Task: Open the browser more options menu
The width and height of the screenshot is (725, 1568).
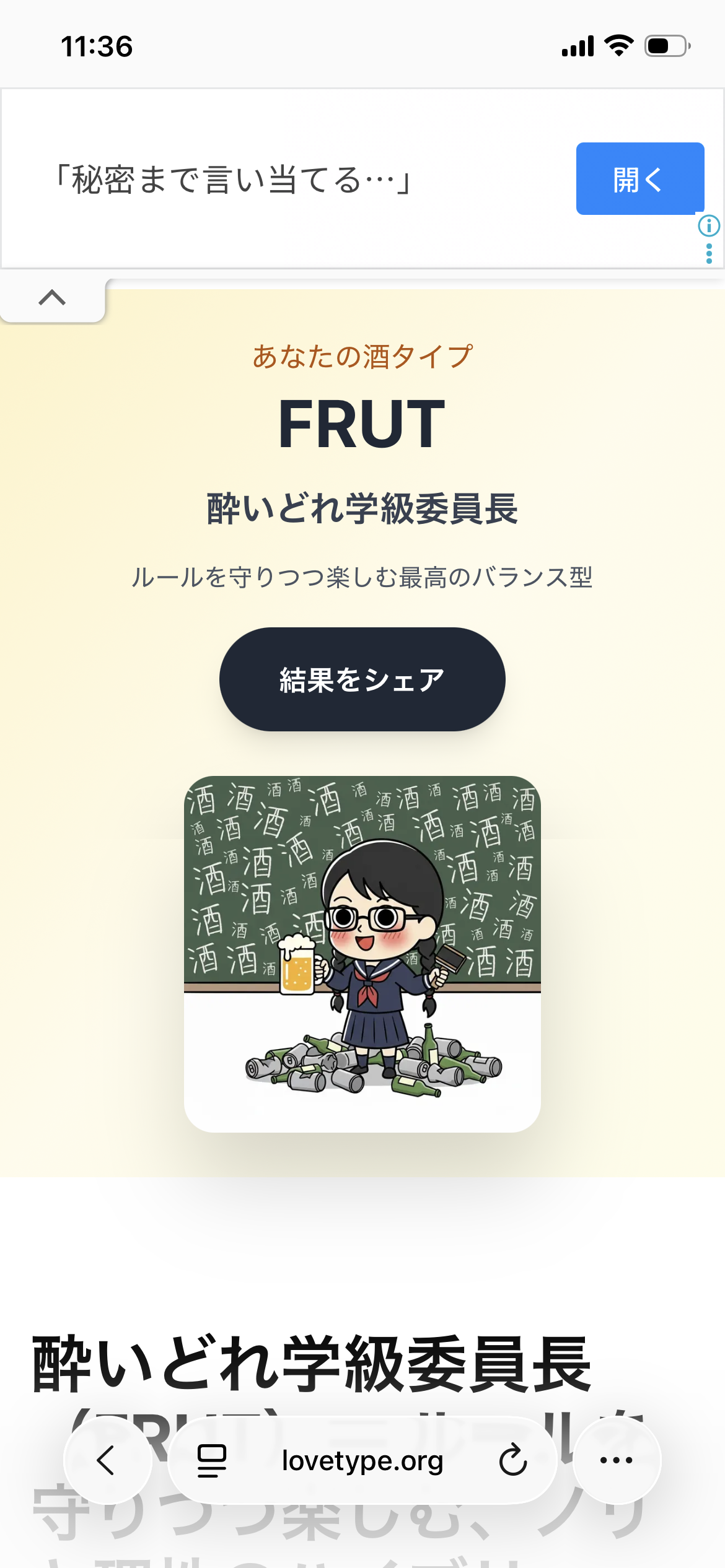Action: (617, 1460)
